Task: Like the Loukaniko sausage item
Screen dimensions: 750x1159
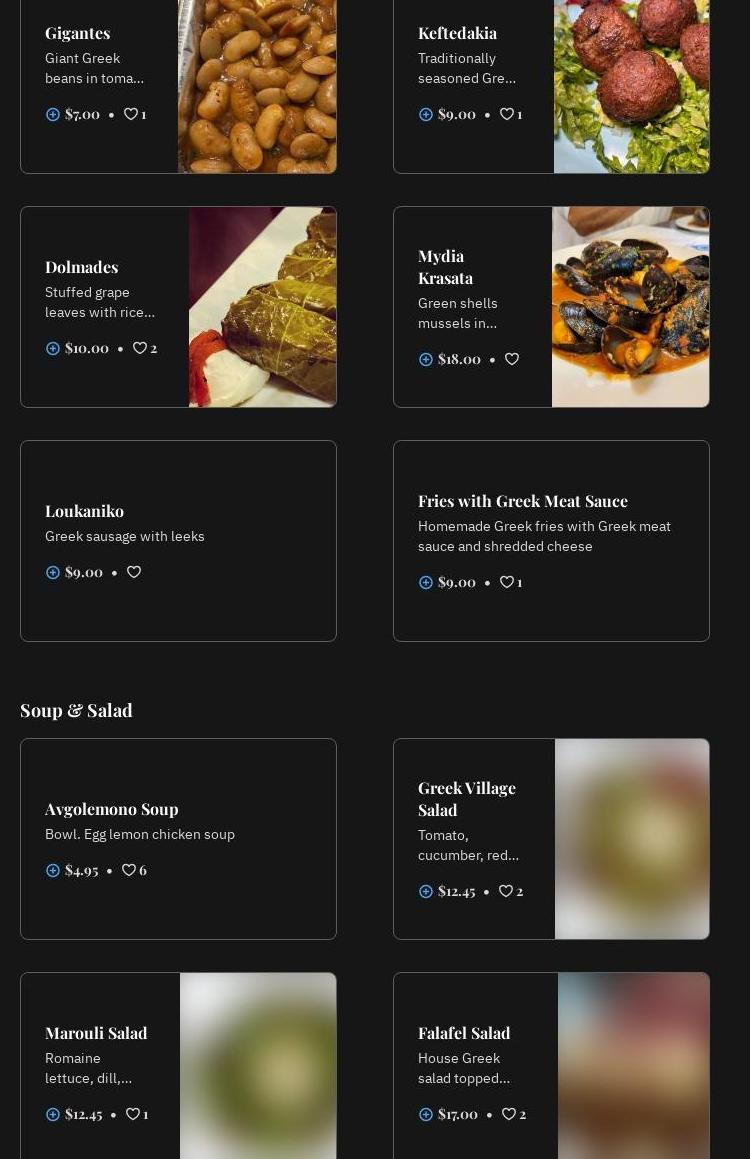Action: coord(134,572)
